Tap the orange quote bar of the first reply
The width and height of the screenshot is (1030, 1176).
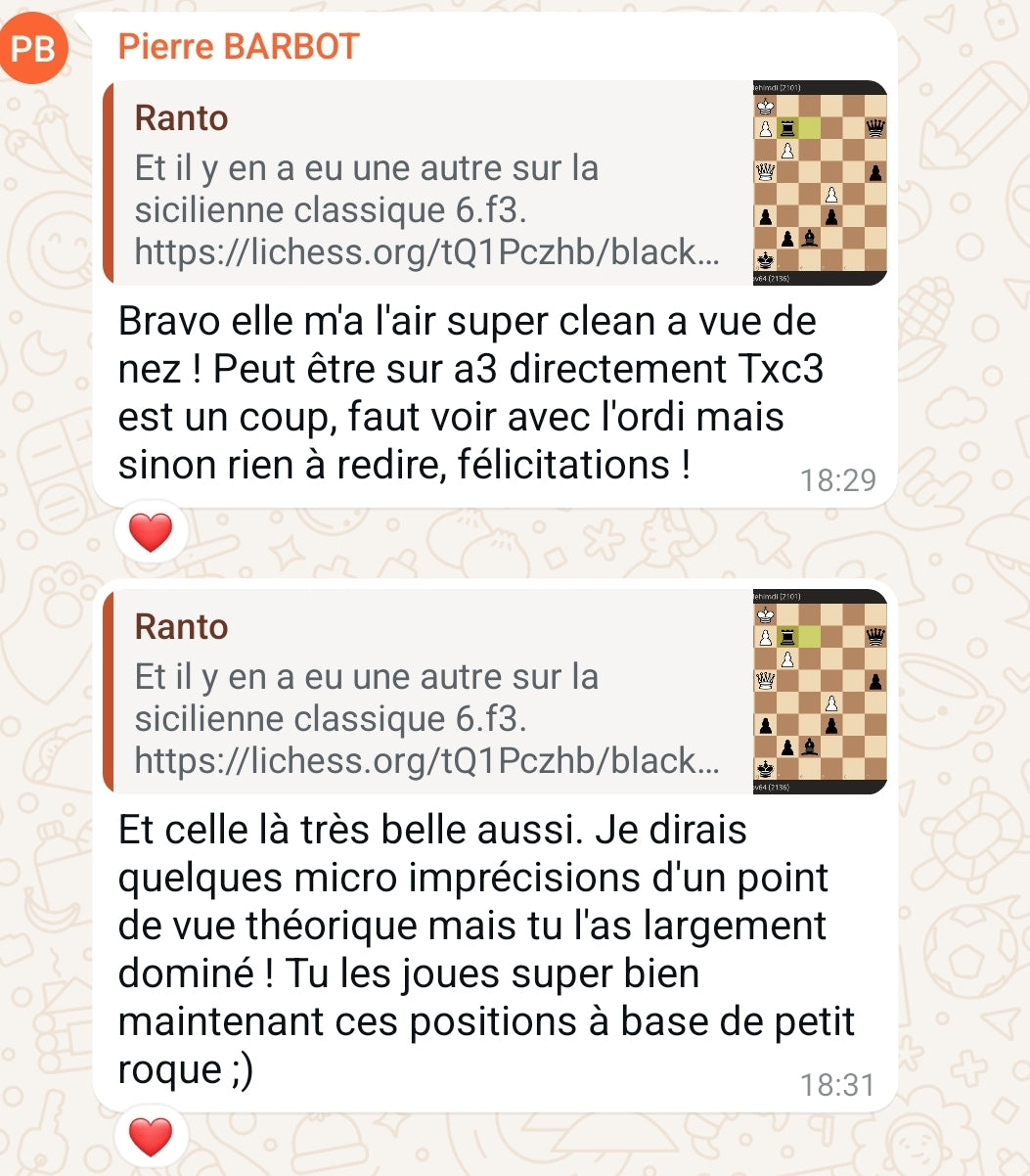click(x=107, y=184)
